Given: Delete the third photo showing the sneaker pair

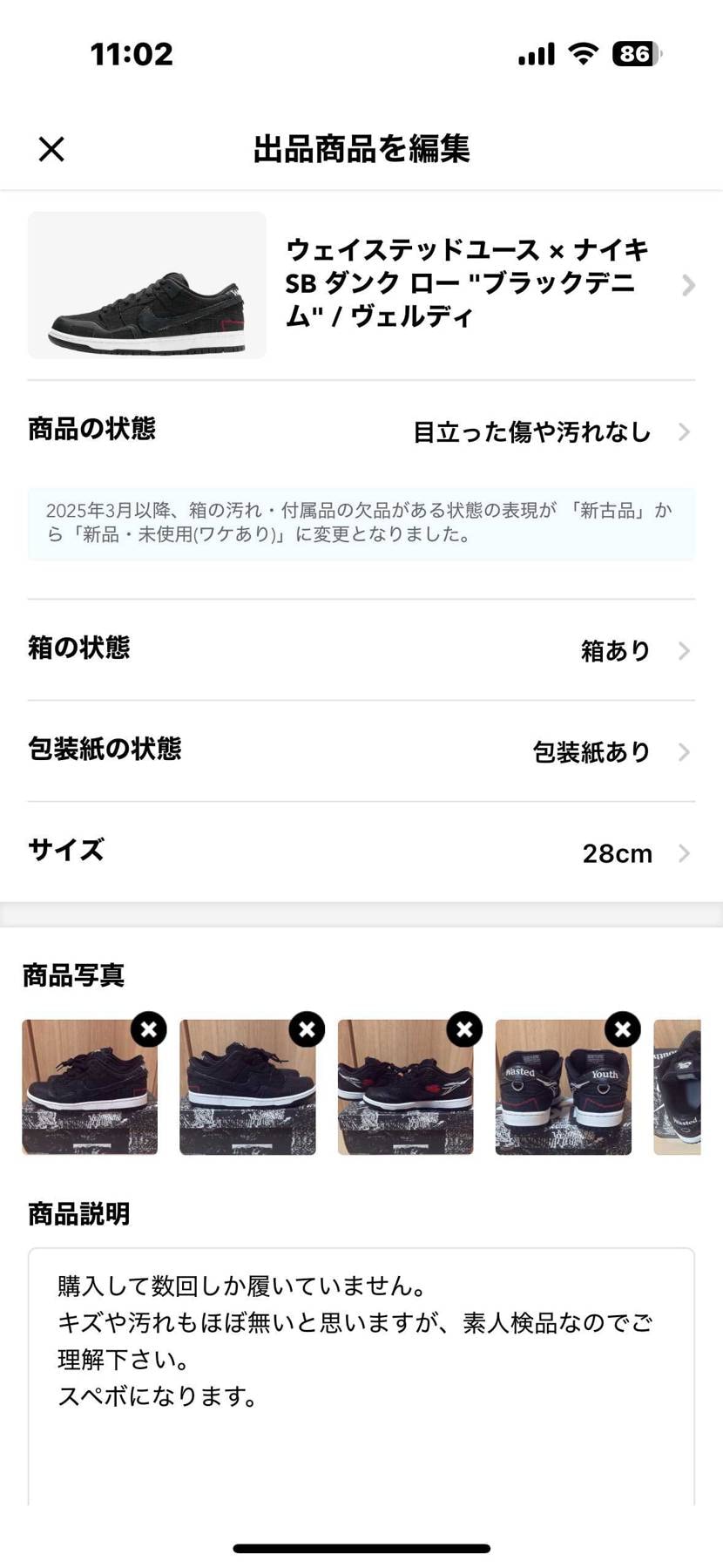Looking at the screenshot, I should tap(464, 1029).
